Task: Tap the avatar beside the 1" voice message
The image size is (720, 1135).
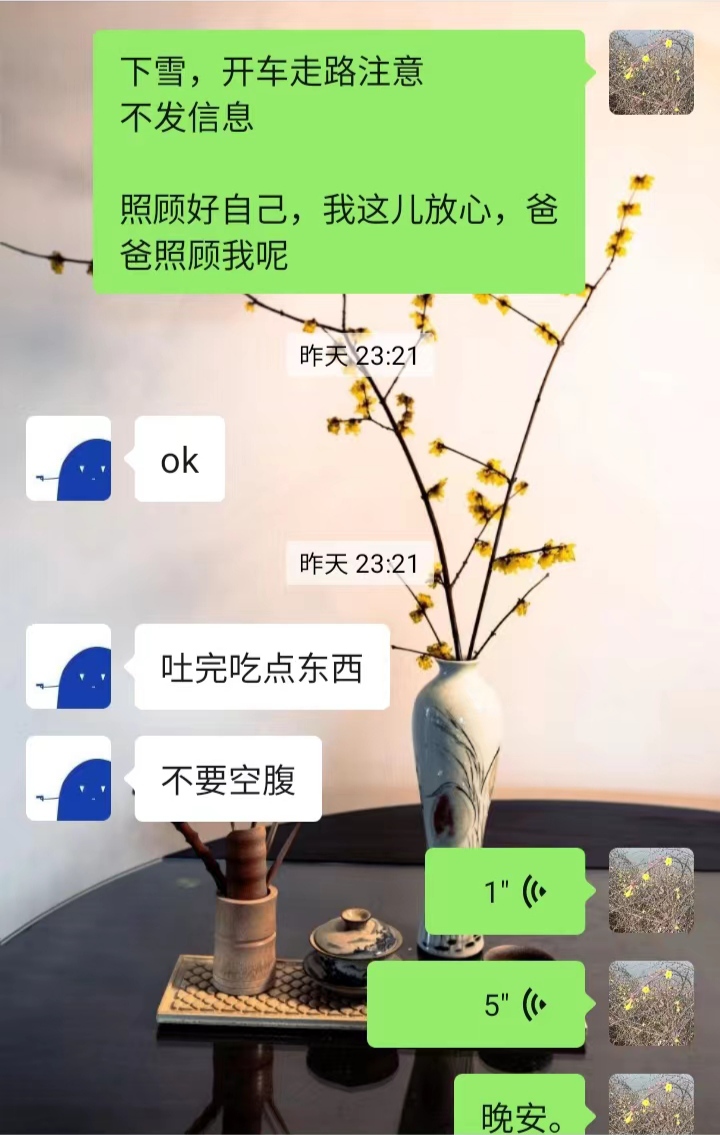Action: [x=651, y=891]
